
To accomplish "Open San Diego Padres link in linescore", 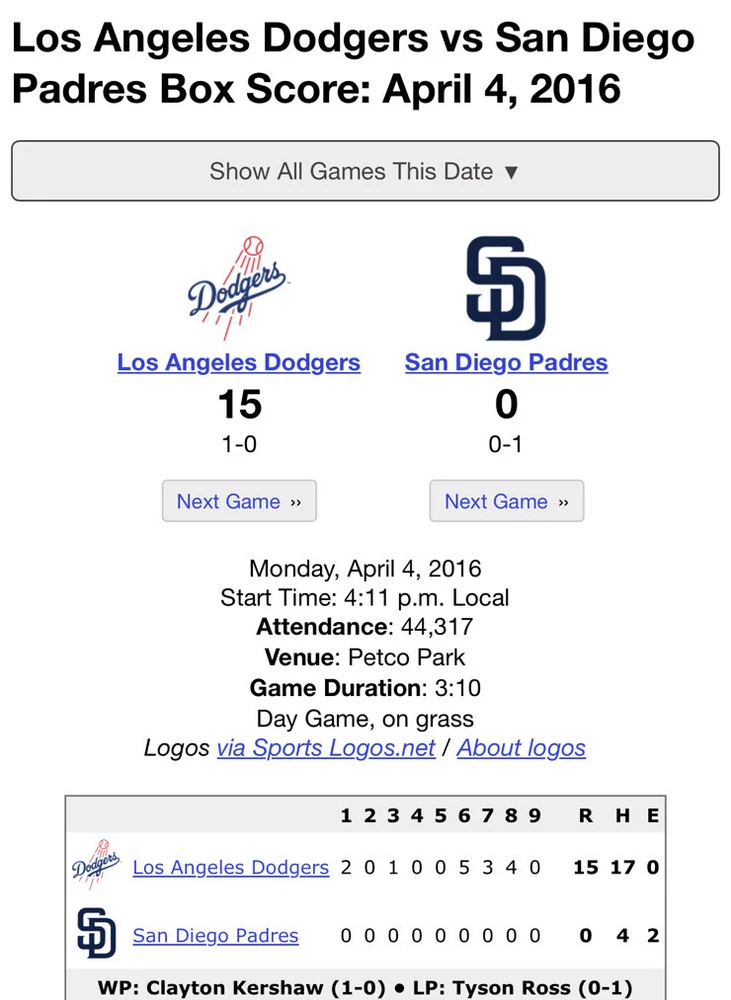I will pyautogui.click(x=215, y=936).
